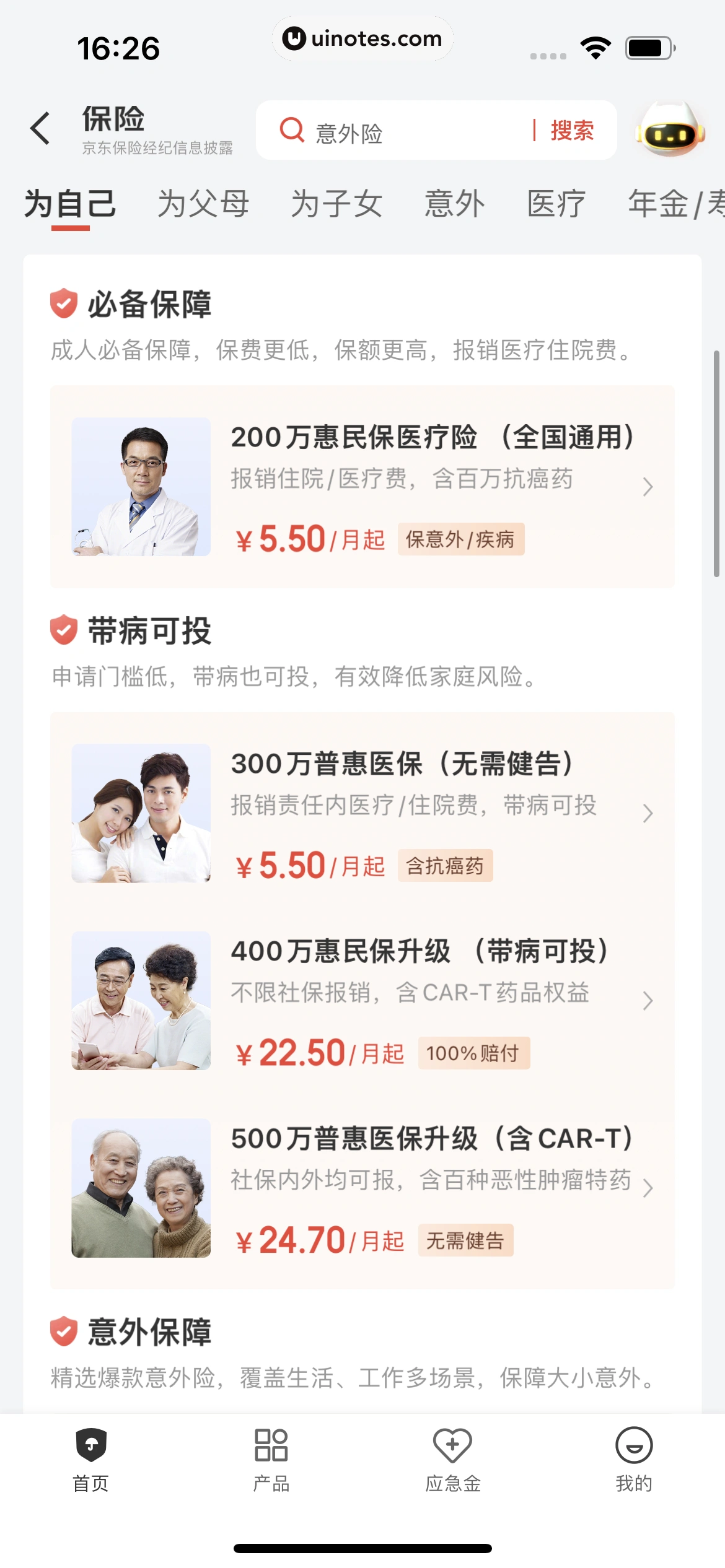Image resolution: width=725 pixels, height=1568 pixels.
Task: Go to the 首页 bottom tab
Action: click(91, 1458)
